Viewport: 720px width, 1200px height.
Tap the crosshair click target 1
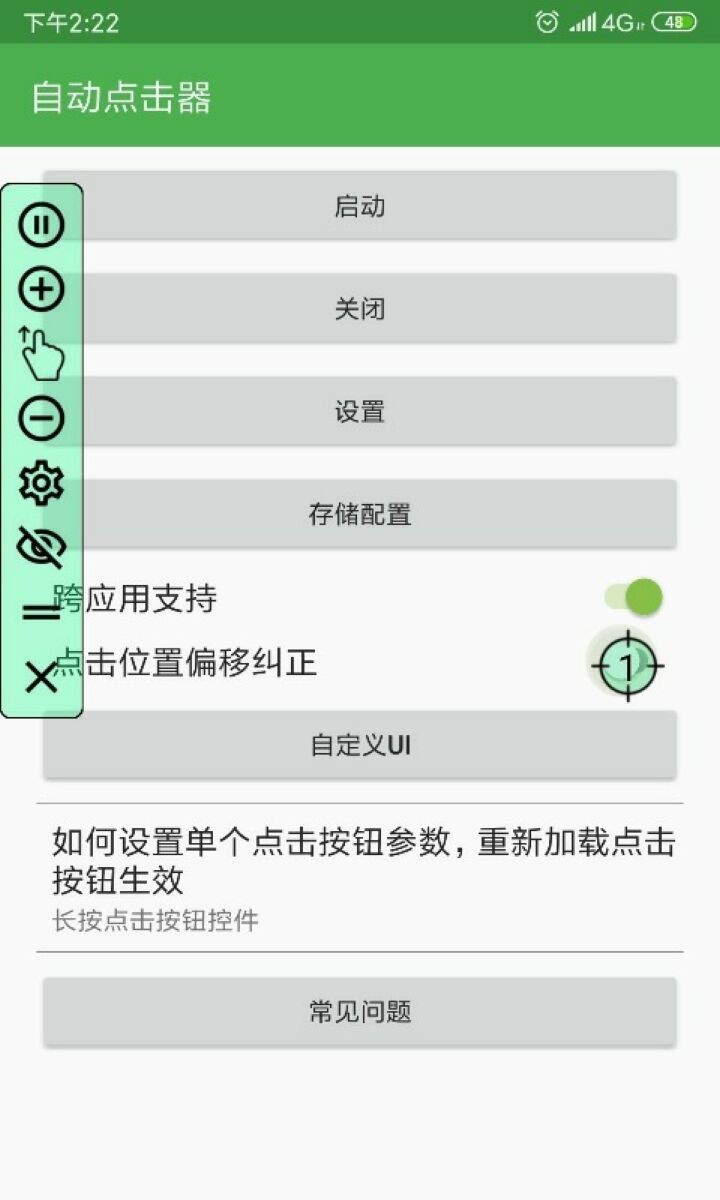point(627,664)
